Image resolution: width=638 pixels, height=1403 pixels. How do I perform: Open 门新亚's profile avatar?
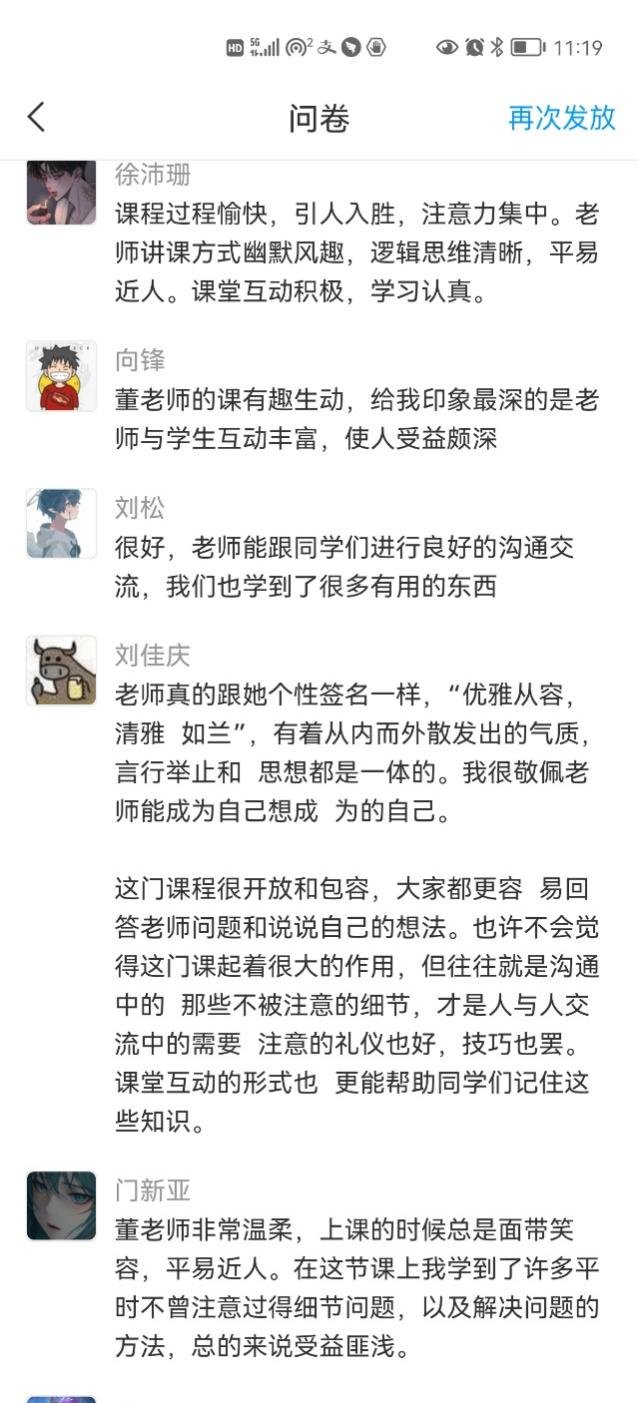[x=61, y=1206]
